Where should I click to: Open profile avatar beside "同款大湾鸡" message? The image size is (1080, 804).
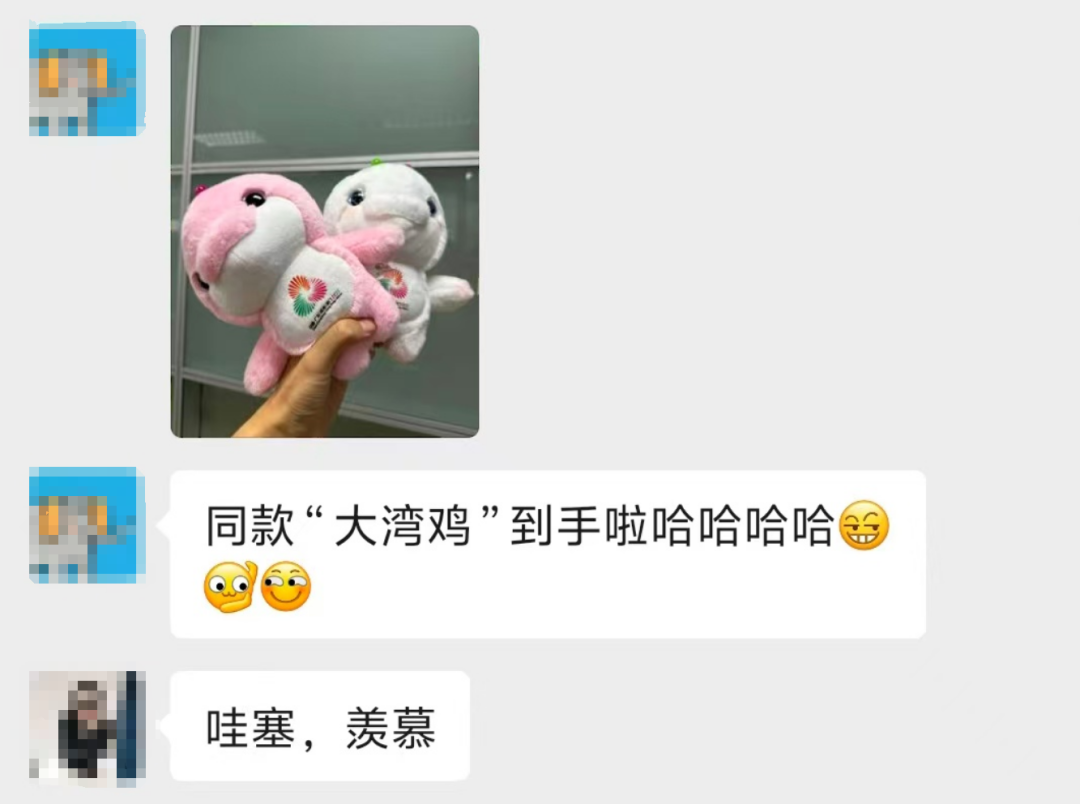click(x=87, y=524)
